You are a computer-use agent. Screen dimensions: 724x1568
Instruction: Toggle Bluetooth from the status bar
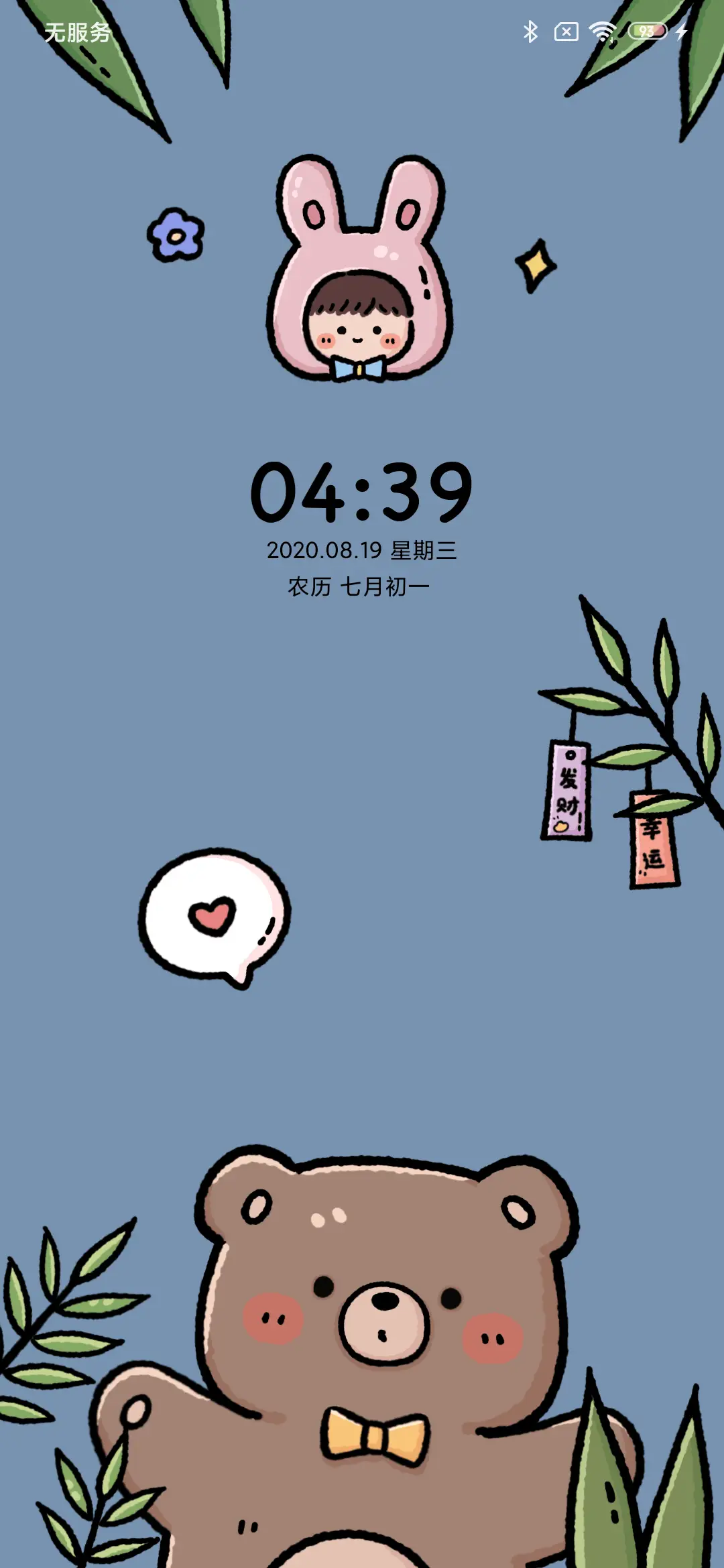[532, 30]
